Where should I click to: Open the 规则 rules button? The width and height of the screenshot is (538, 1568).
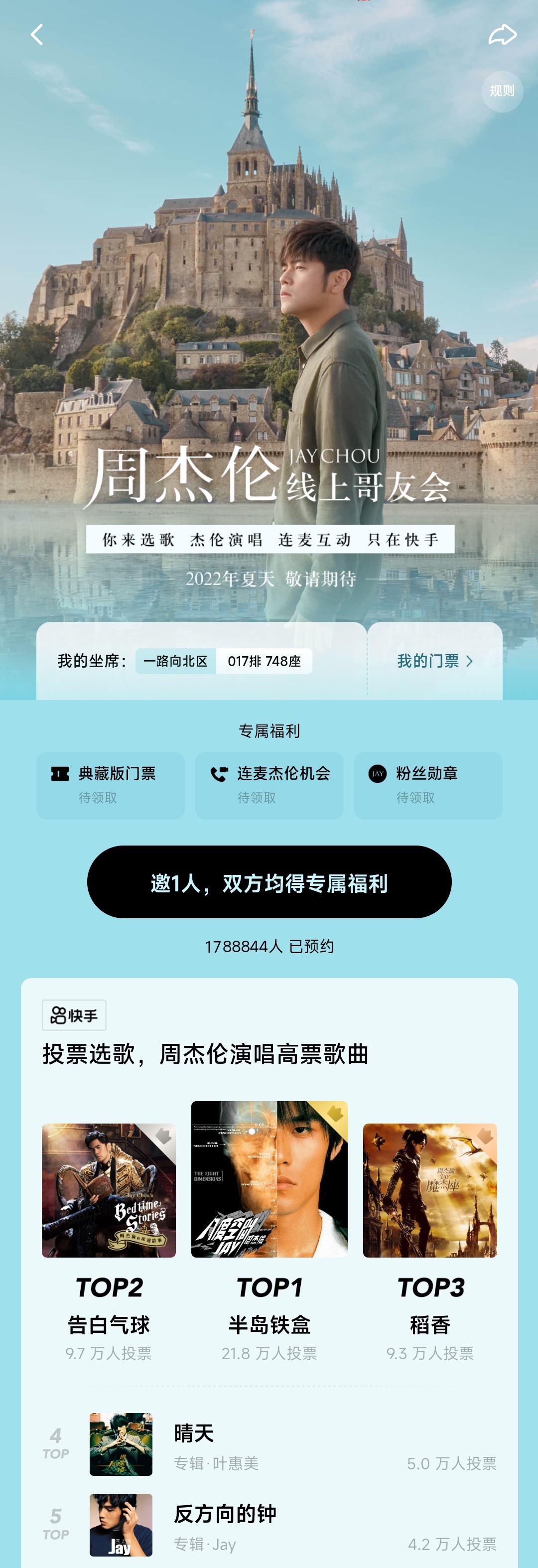[x=502, y=91]
